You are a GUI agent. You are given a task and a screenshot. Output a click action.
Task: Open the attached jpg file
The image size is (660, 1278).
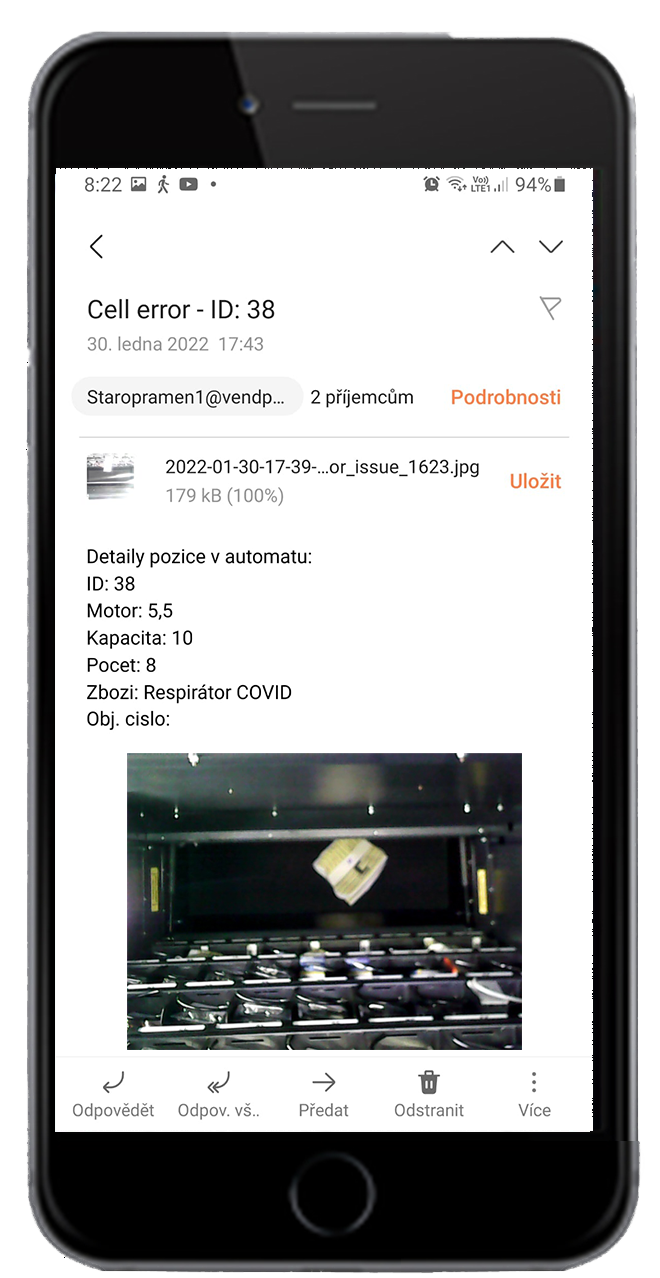tap(320, 468)
